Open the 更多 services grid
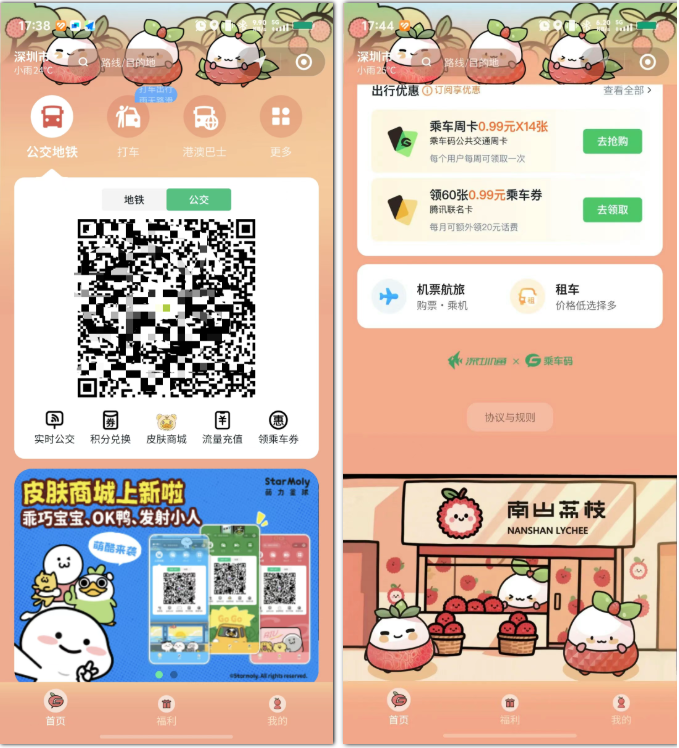This screenshot has height=748, width=679. pos(280,126)
